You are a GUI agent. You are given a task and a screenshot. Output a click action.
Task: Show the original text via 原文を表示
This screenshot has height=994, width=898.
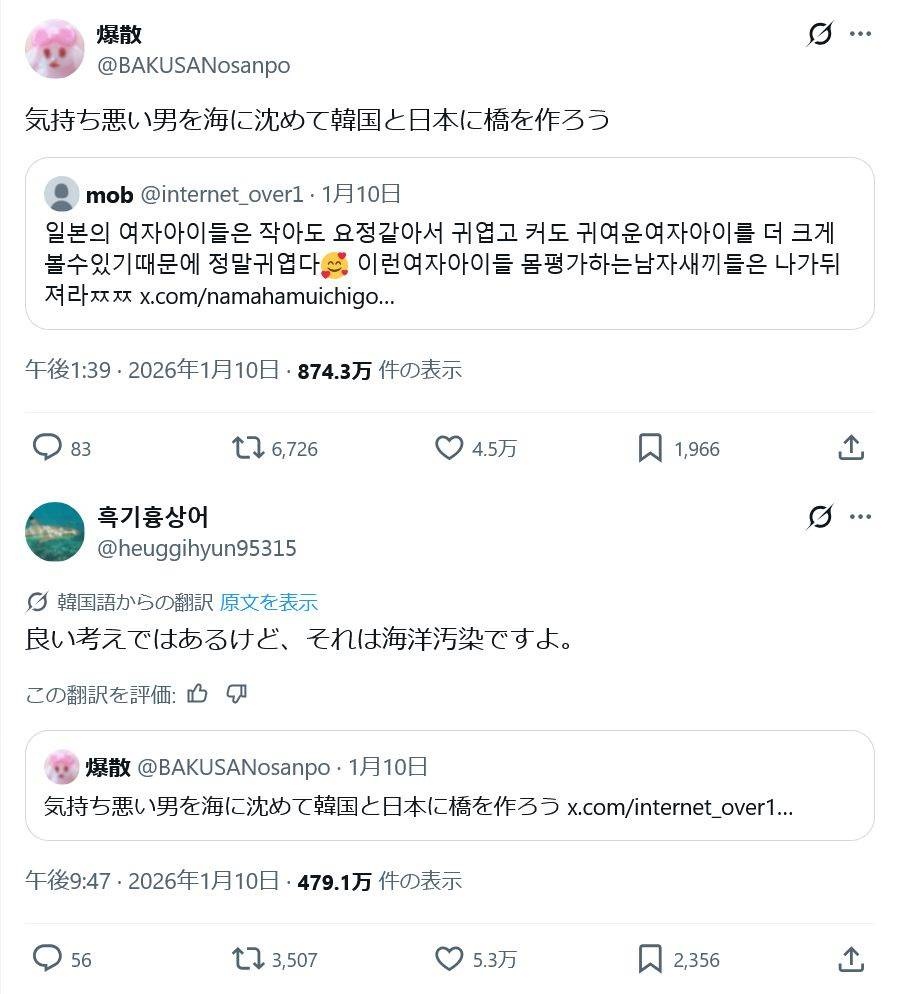pyautogui.click(x=268, y=602)
